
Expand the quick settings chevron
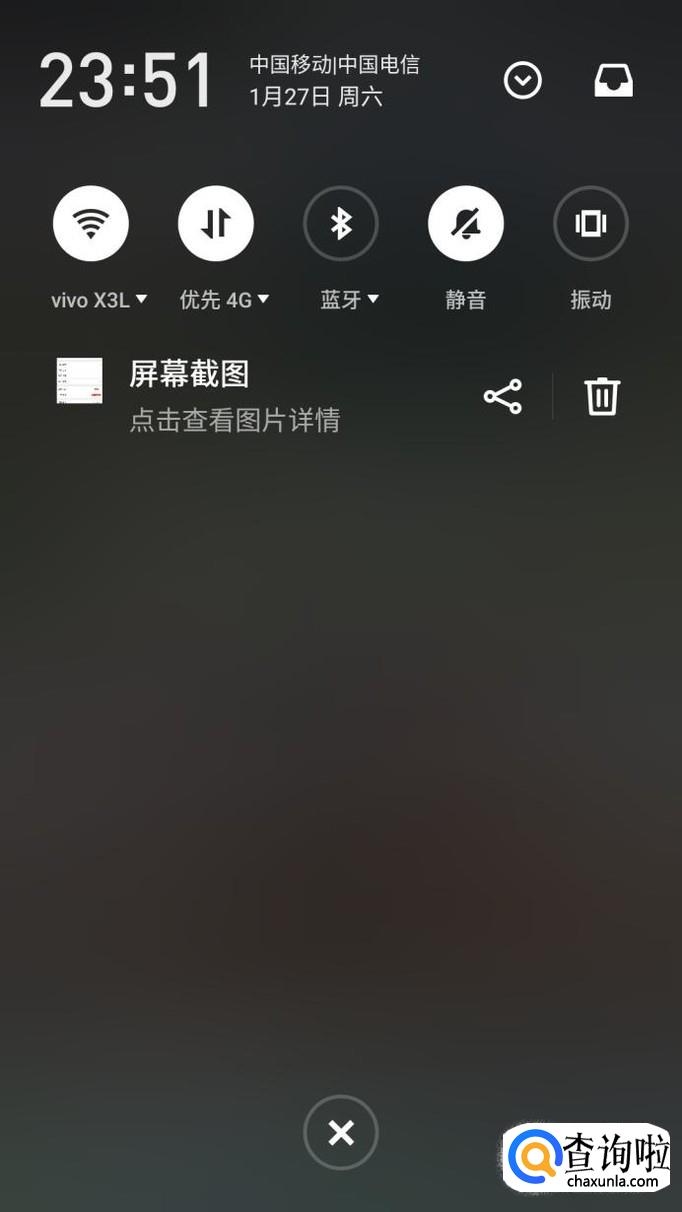[x=523, y=81]
